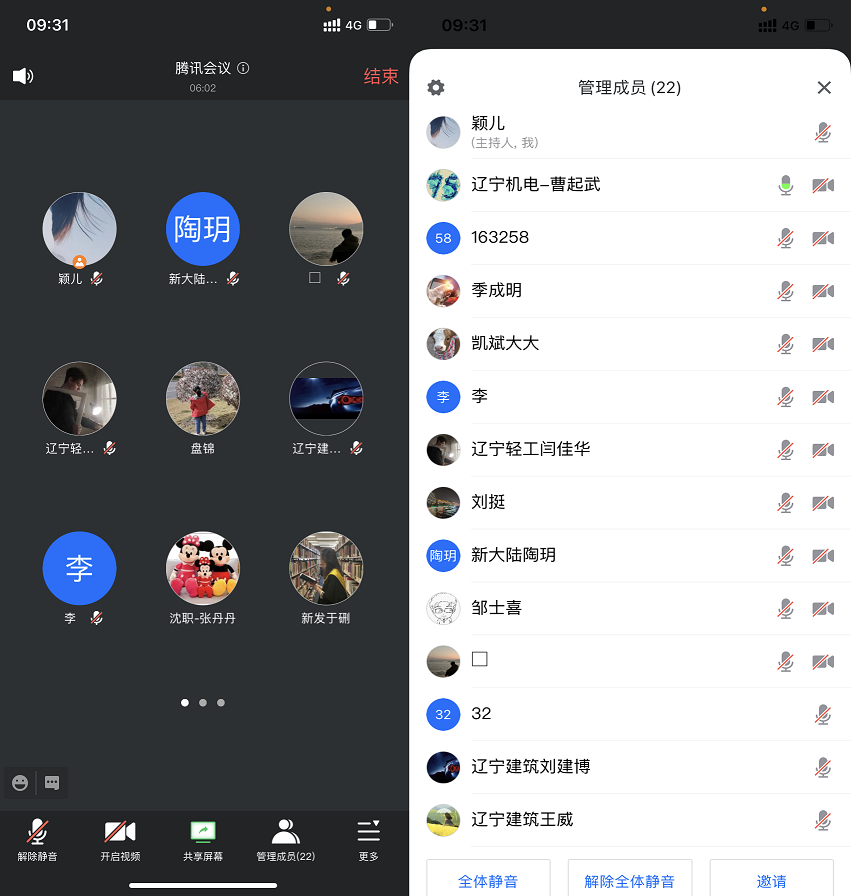851x896 pixels.
Task: Toggle the speaker audio icon
Action: (x=23, y=76)
